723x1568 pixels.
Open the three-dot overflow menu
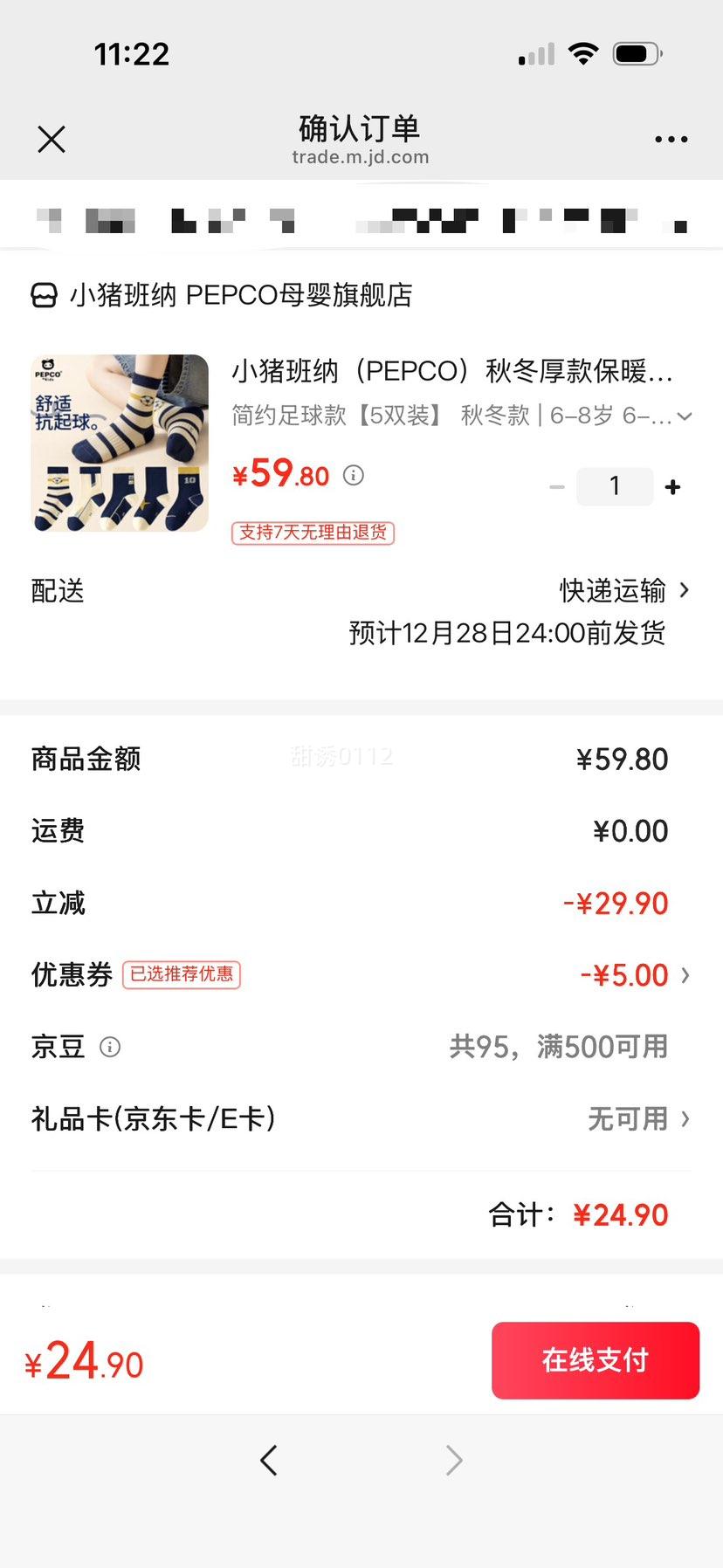(x=671, y=140)
